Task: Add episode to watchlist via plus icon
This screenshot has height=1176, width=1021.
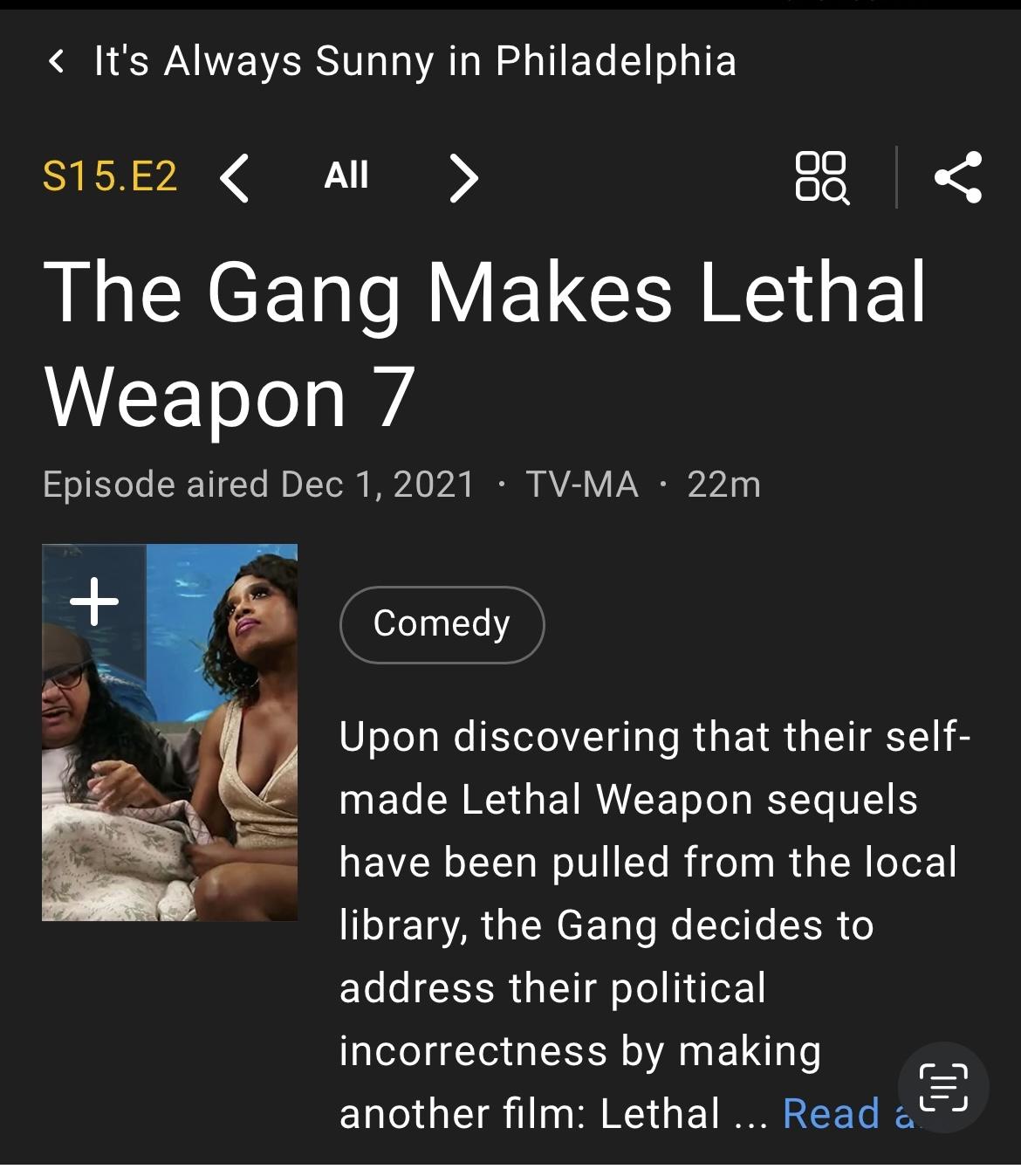Action: pyautogui.click(x=94, y=602)
